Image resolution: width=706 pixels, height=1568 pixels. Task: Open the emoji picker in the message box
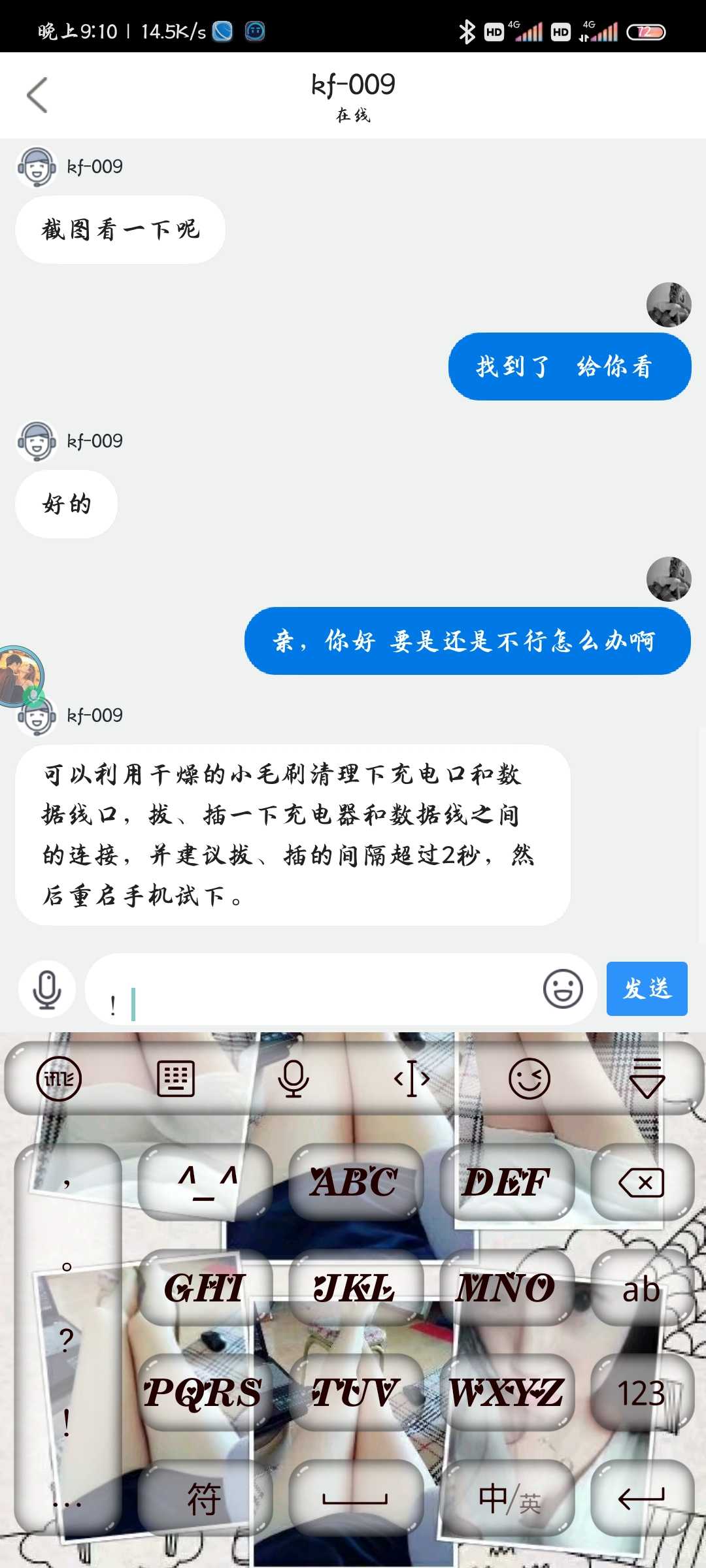click(563, 988)
